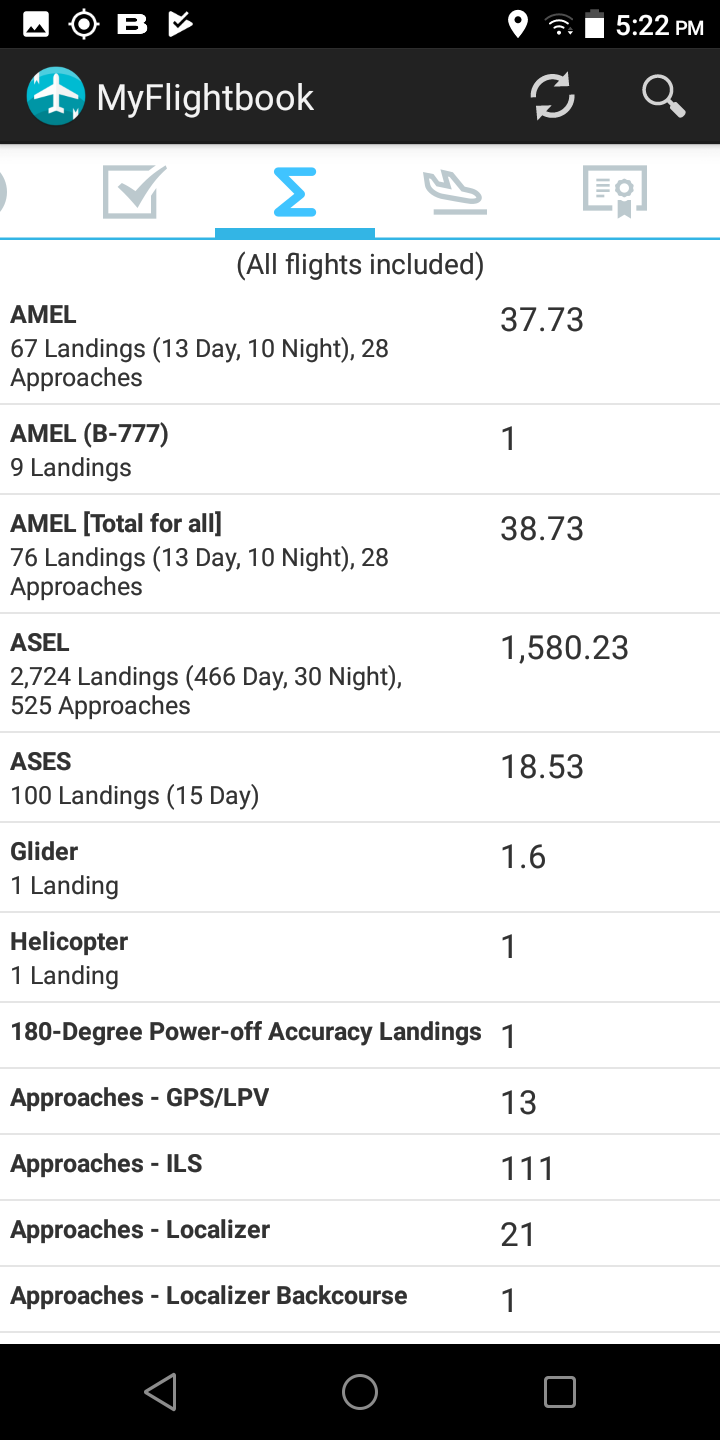The width and height of the screenshot is (720, 1440).
Task: Open the Helicopter totals row
Action: (360, 958)
